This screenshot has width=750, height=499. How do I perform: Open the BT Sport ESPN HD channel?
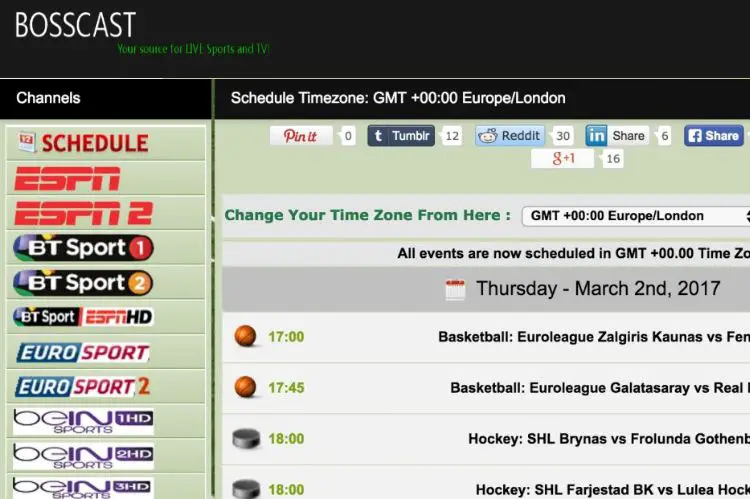click(x=83, y=317)
